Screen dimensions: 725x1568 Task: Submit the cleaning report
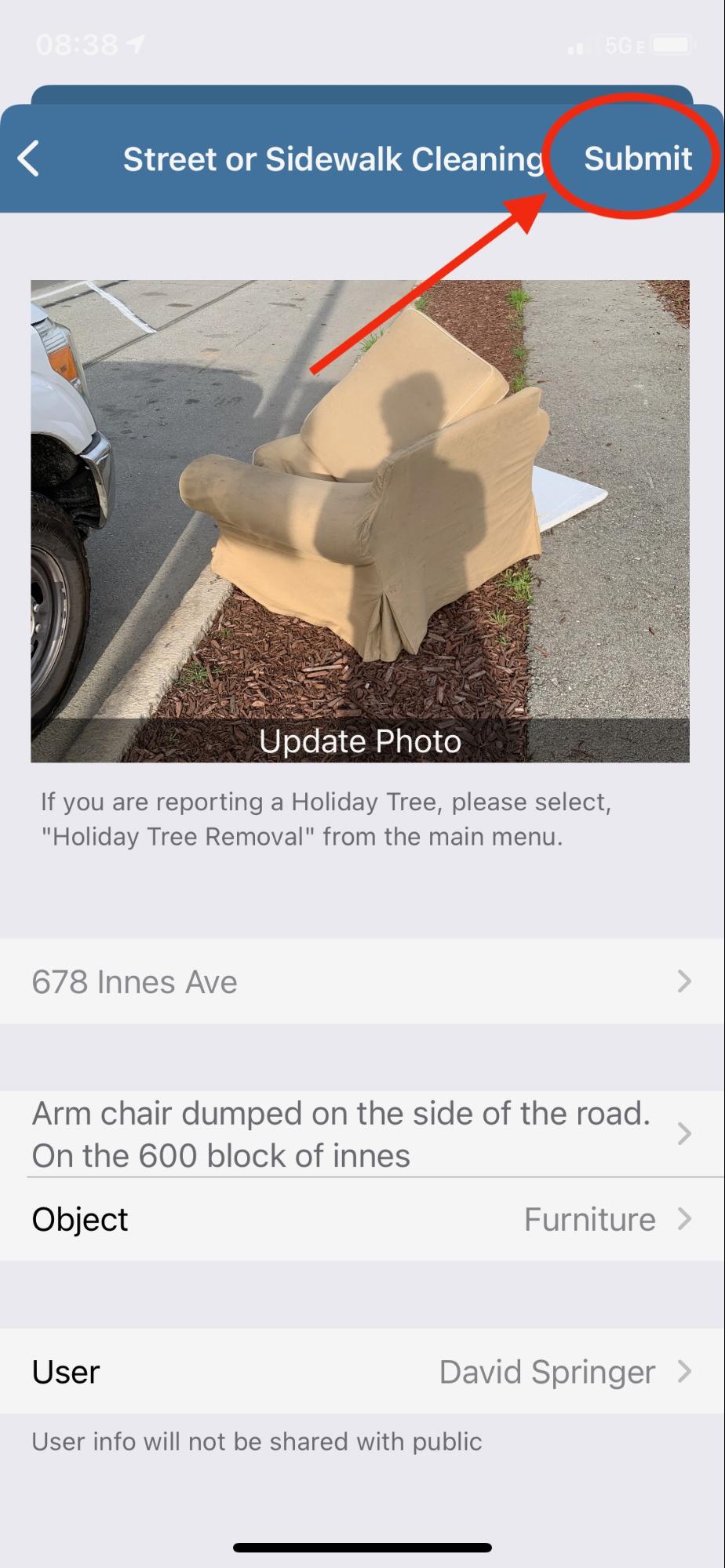tap(638, 158)
